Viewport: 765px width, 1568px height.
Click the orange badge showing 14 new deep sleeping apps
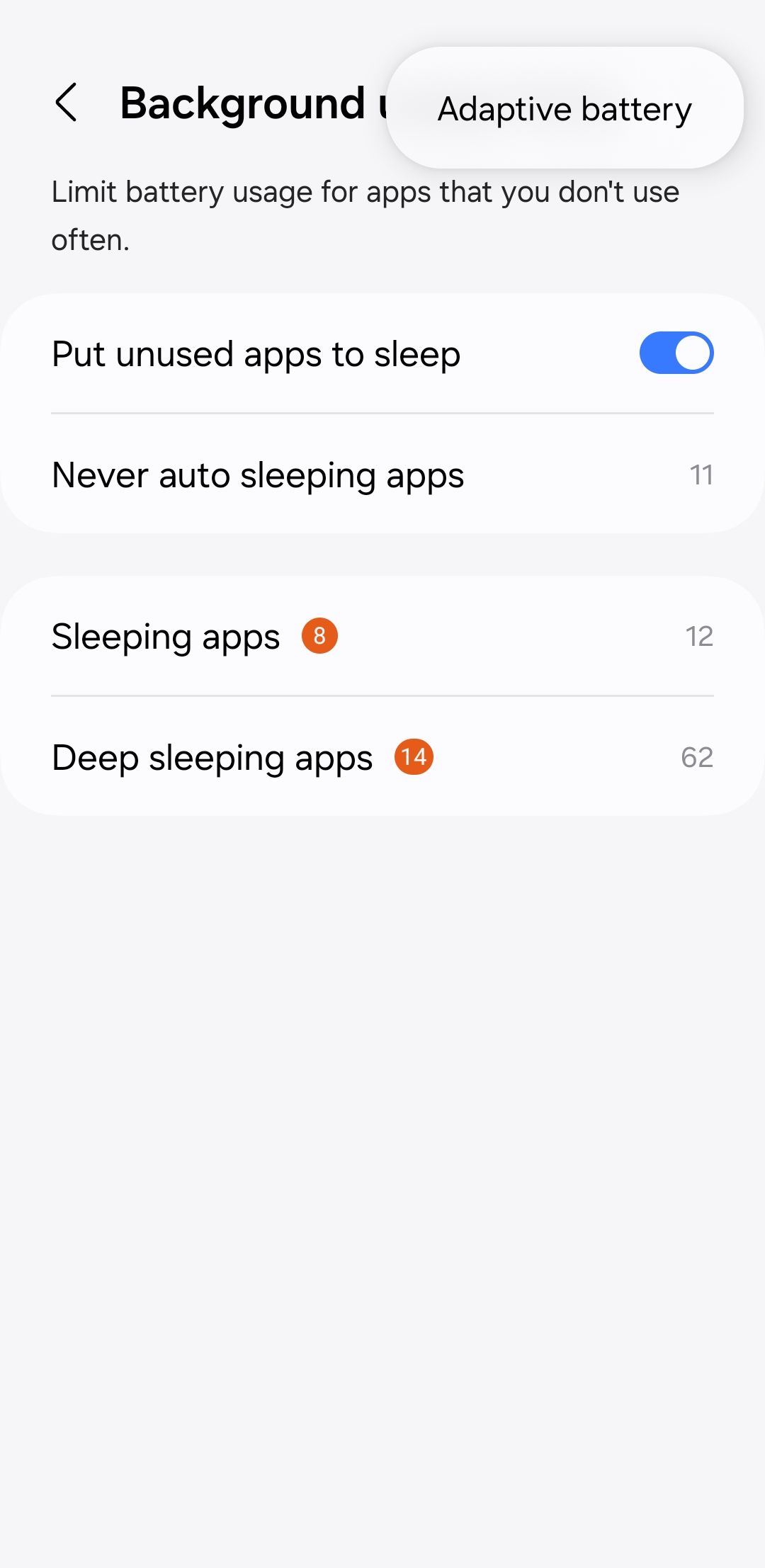click(413, 756)
